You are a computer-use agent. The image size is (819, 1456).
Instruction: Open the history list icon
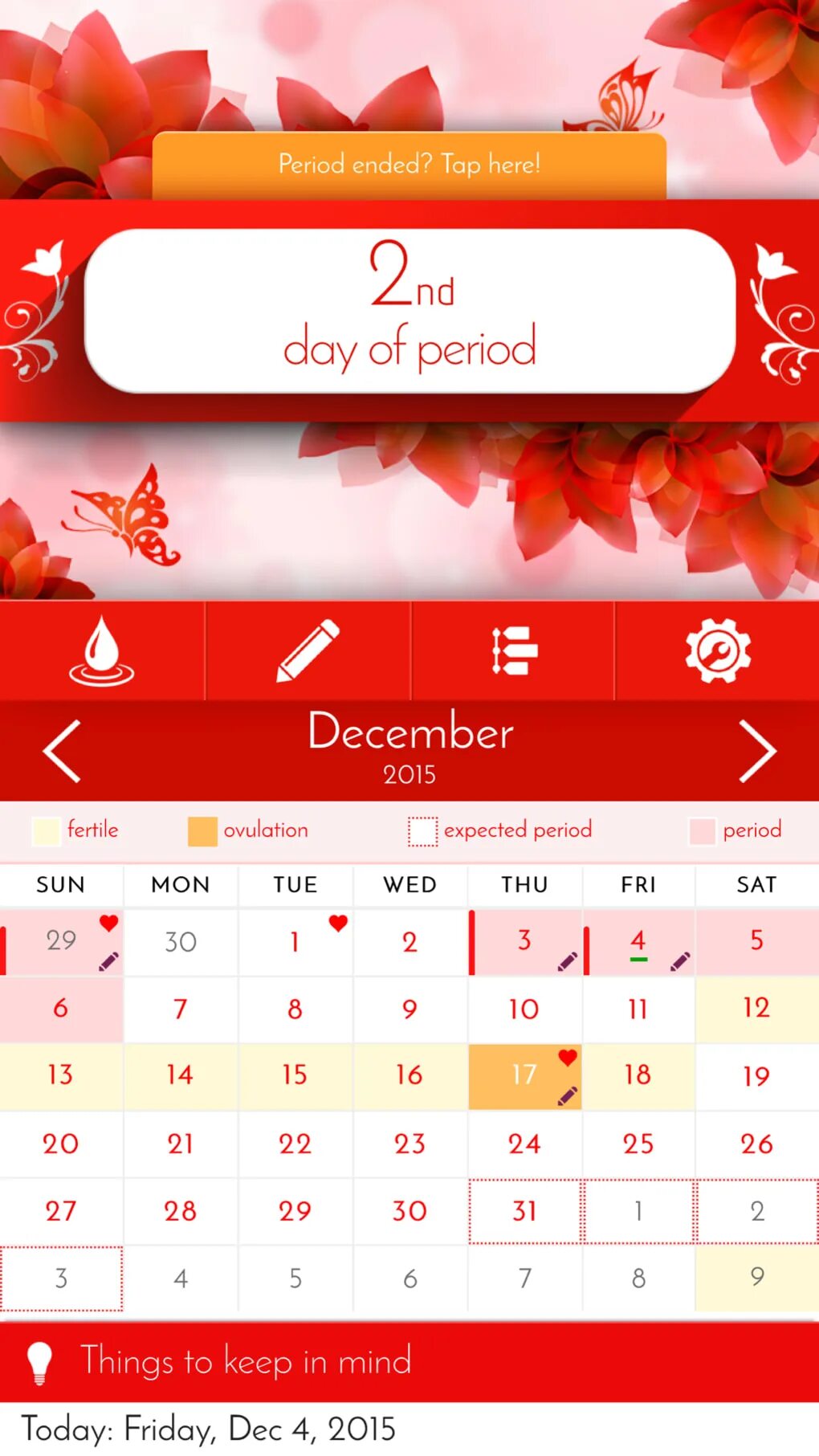(x=513, y=651)
